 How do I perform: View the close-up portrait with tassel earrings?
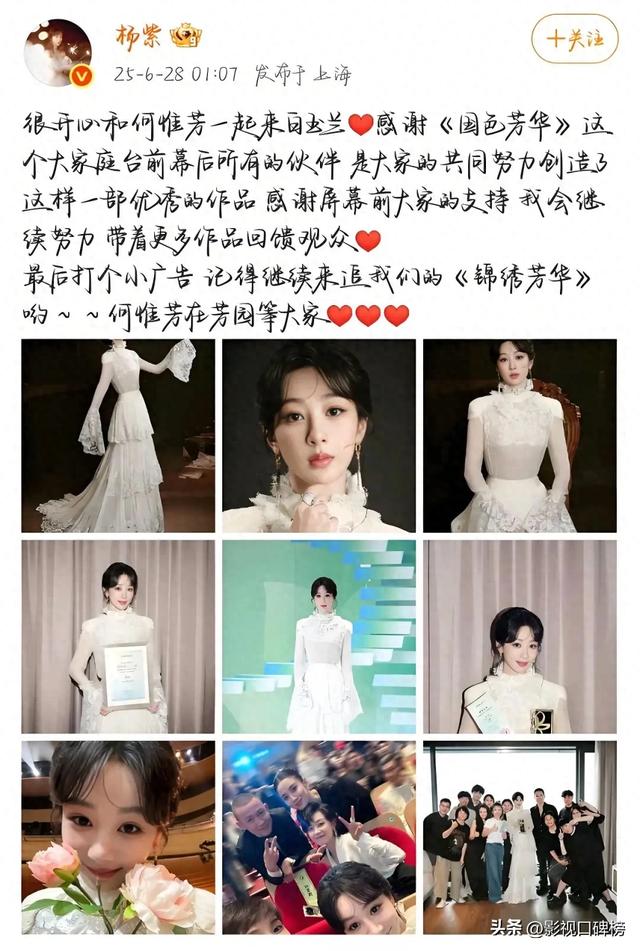[x=319, y=435]
